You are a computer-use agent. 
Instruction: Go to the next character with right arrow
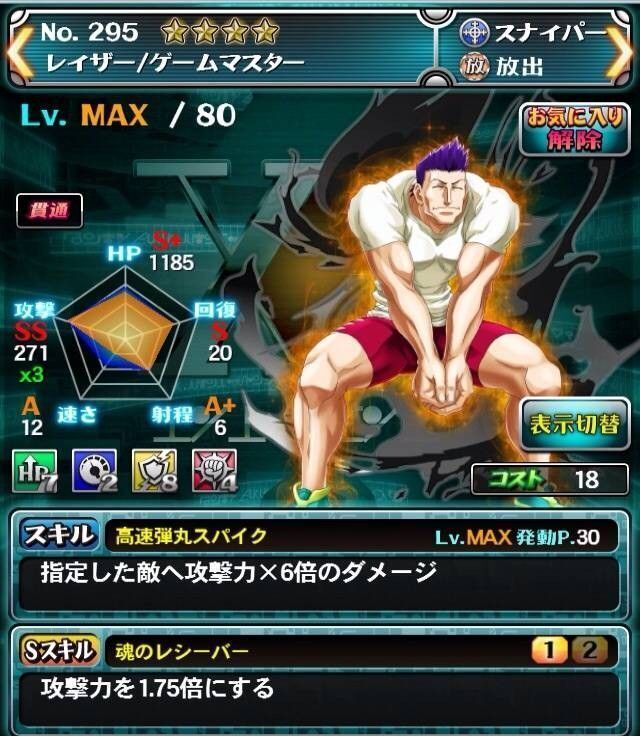[x=625, y=52]
